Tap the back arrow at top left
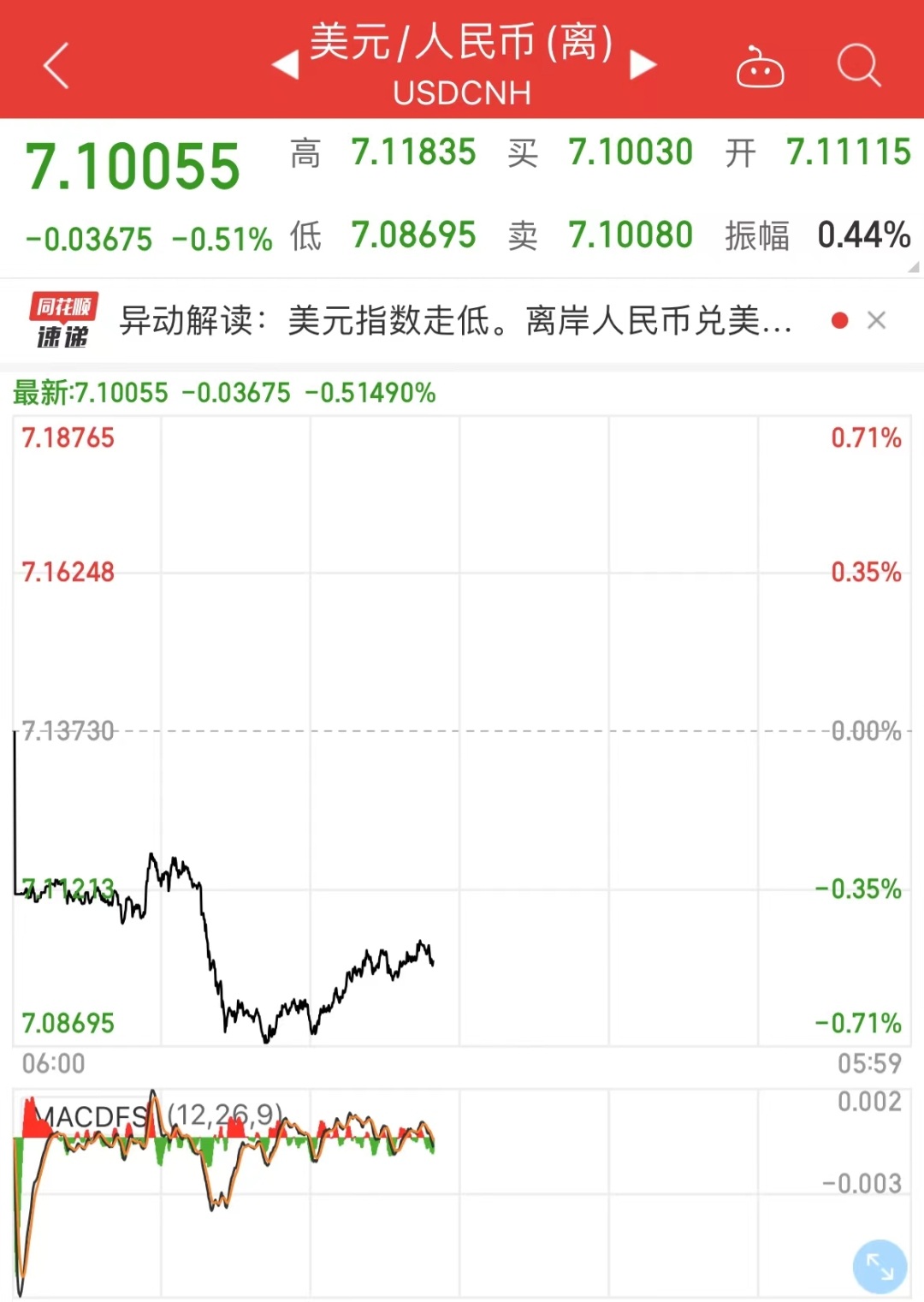The height and width of the screenshot is (1302, 924). coord(55,67)
